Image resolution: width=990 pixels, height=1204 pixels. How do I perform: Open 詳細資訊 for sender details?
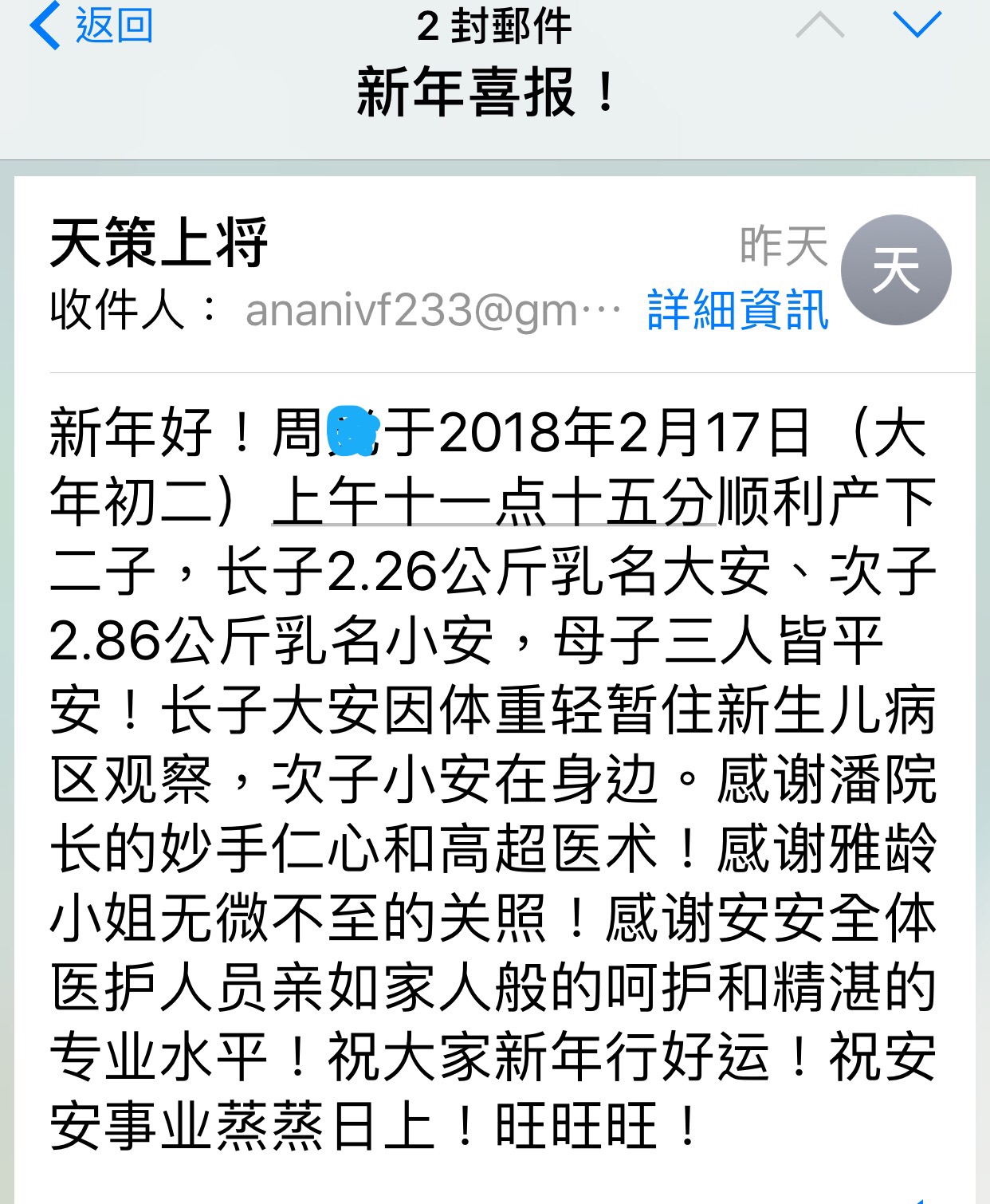[737, 309]
